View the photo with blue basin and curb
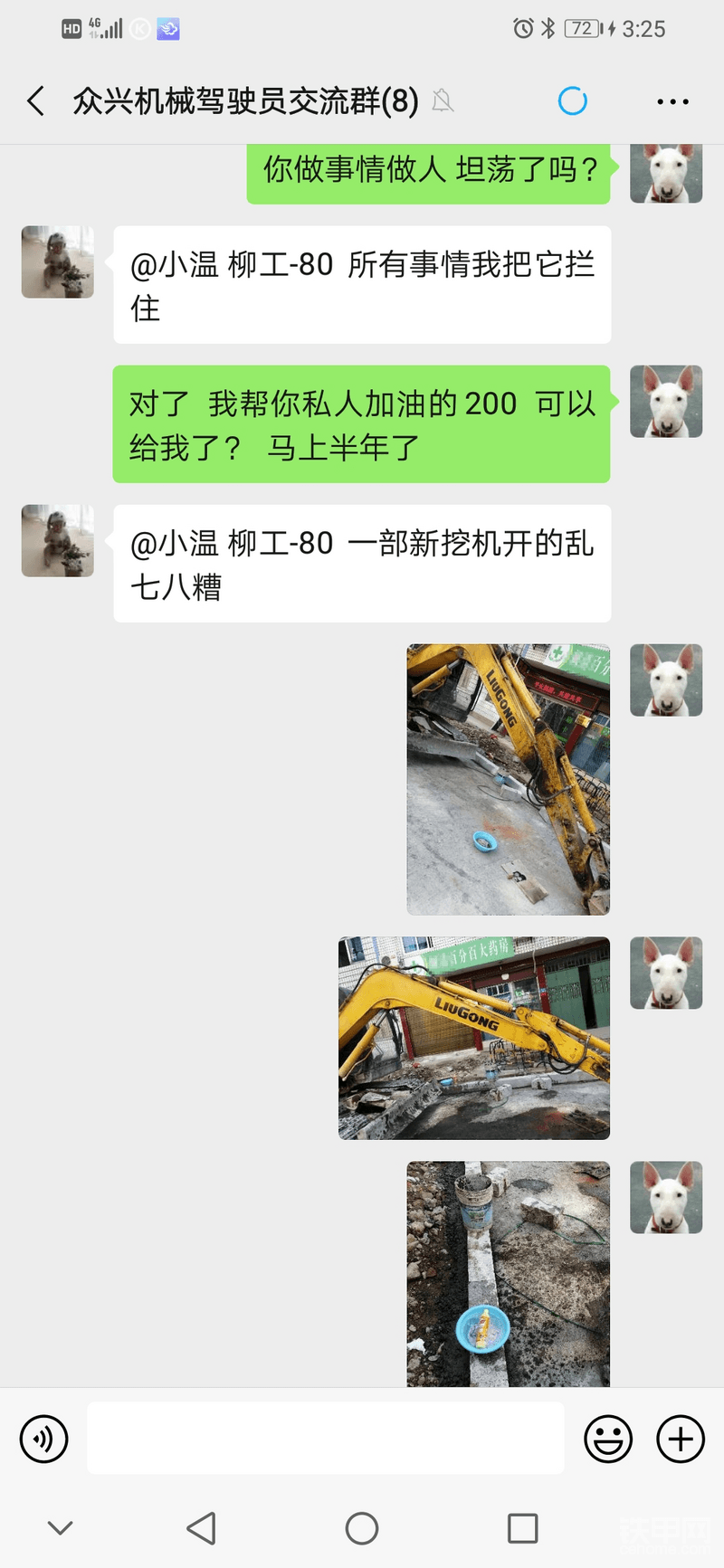The width and height of the screenshot is (724, 1568). 508,1273
